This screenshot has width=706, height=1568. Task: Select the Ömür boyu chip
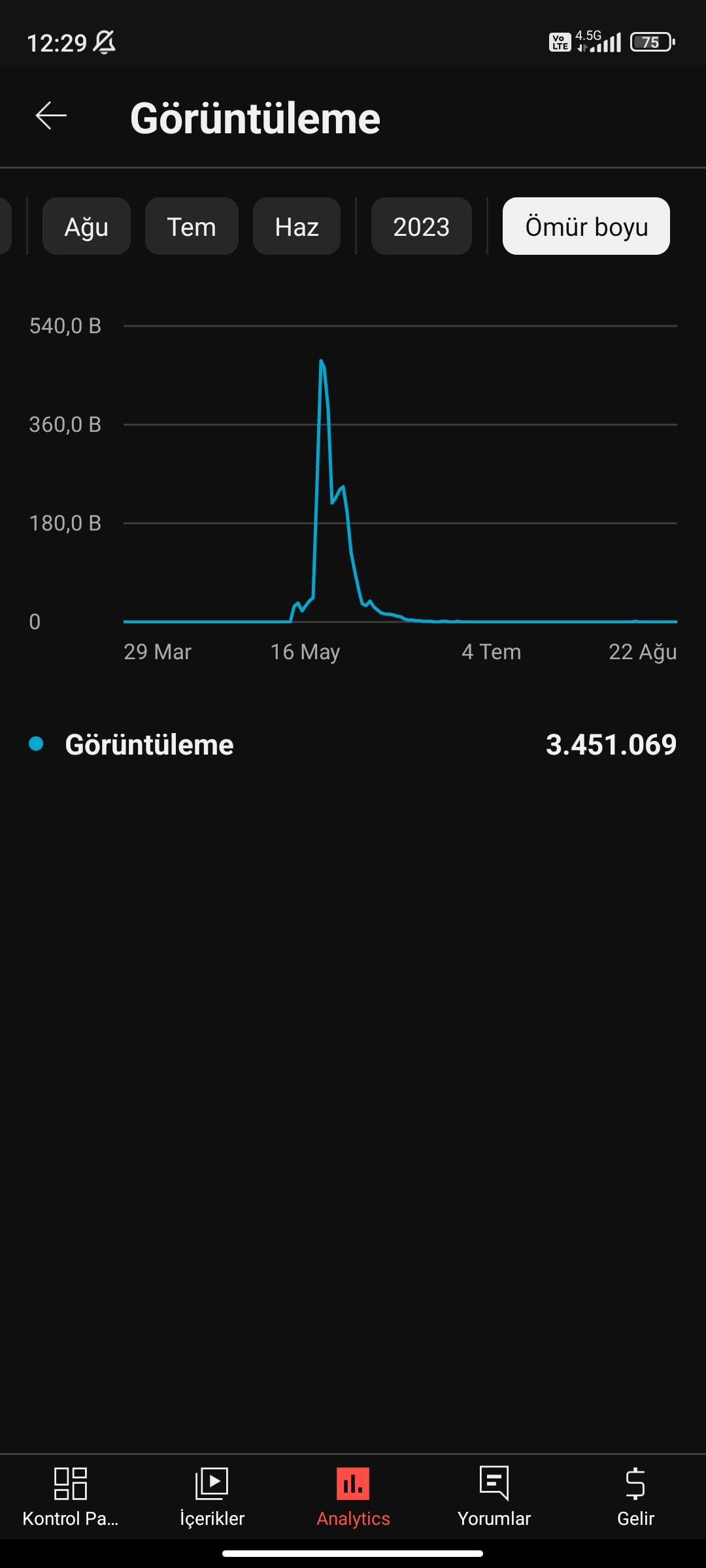click(x=586, y=226)
